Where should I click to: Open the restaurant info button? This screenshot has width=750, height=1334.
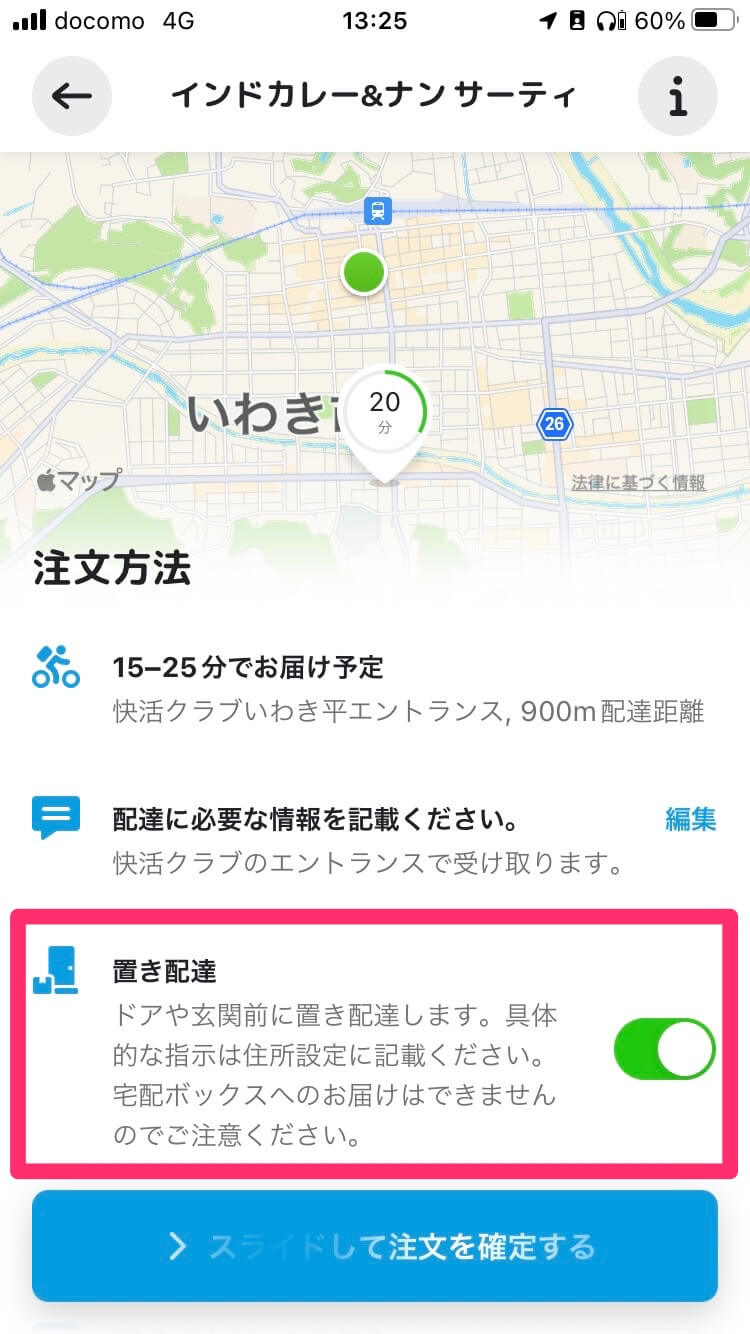[x=678, y=96]
